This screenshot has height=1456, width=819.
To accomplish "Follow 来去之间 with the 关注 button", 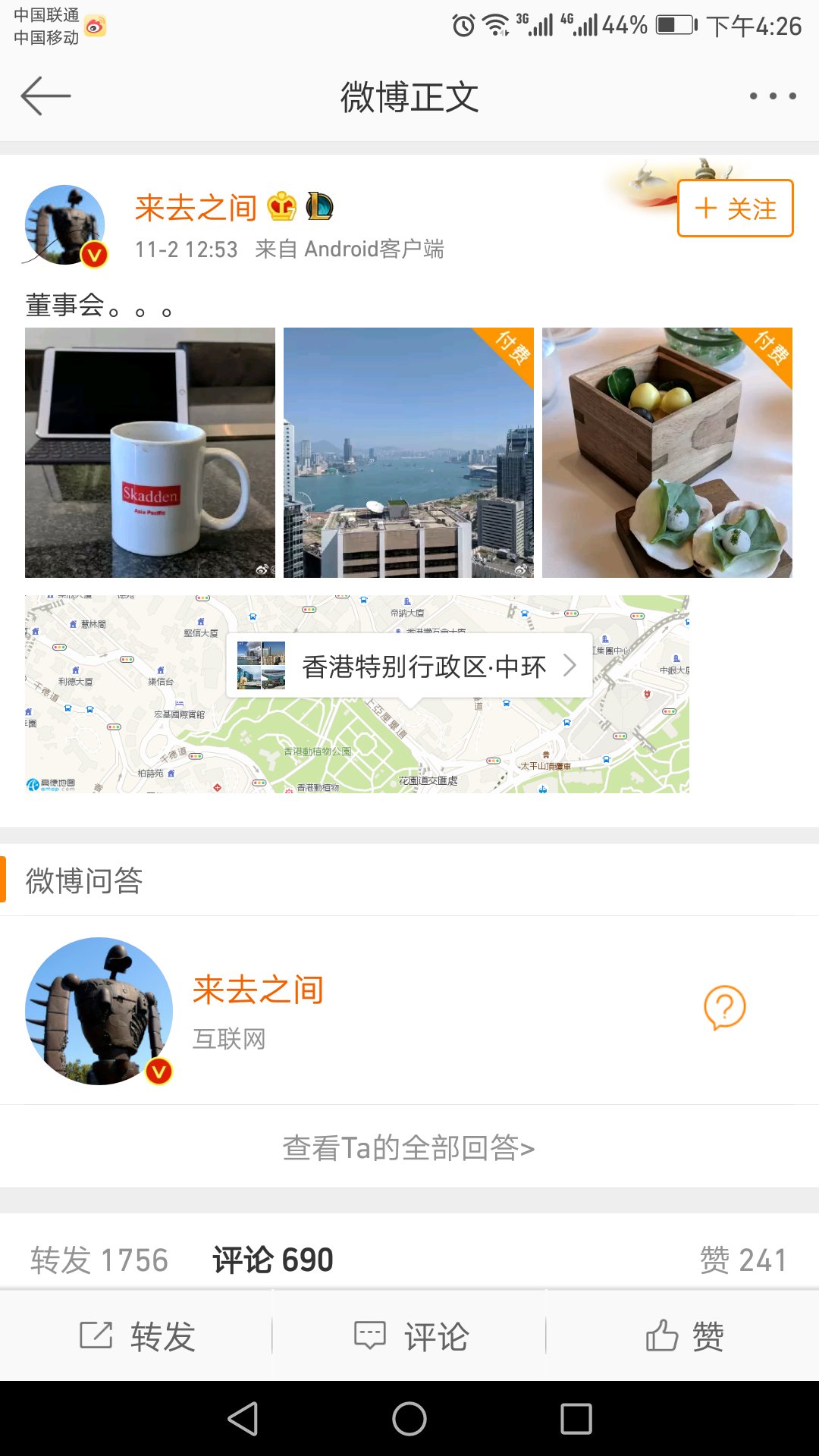I will pyautogui.click(x=735, y=209).
